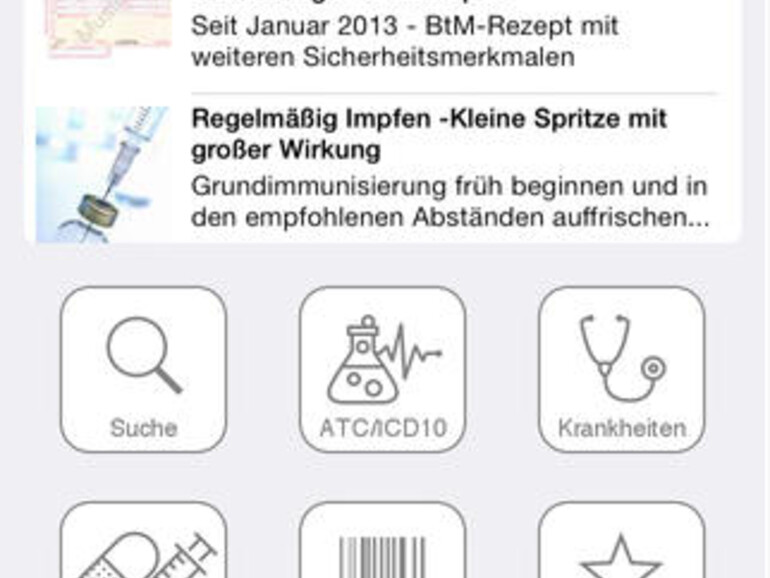Open the star favorites tile

622,542
